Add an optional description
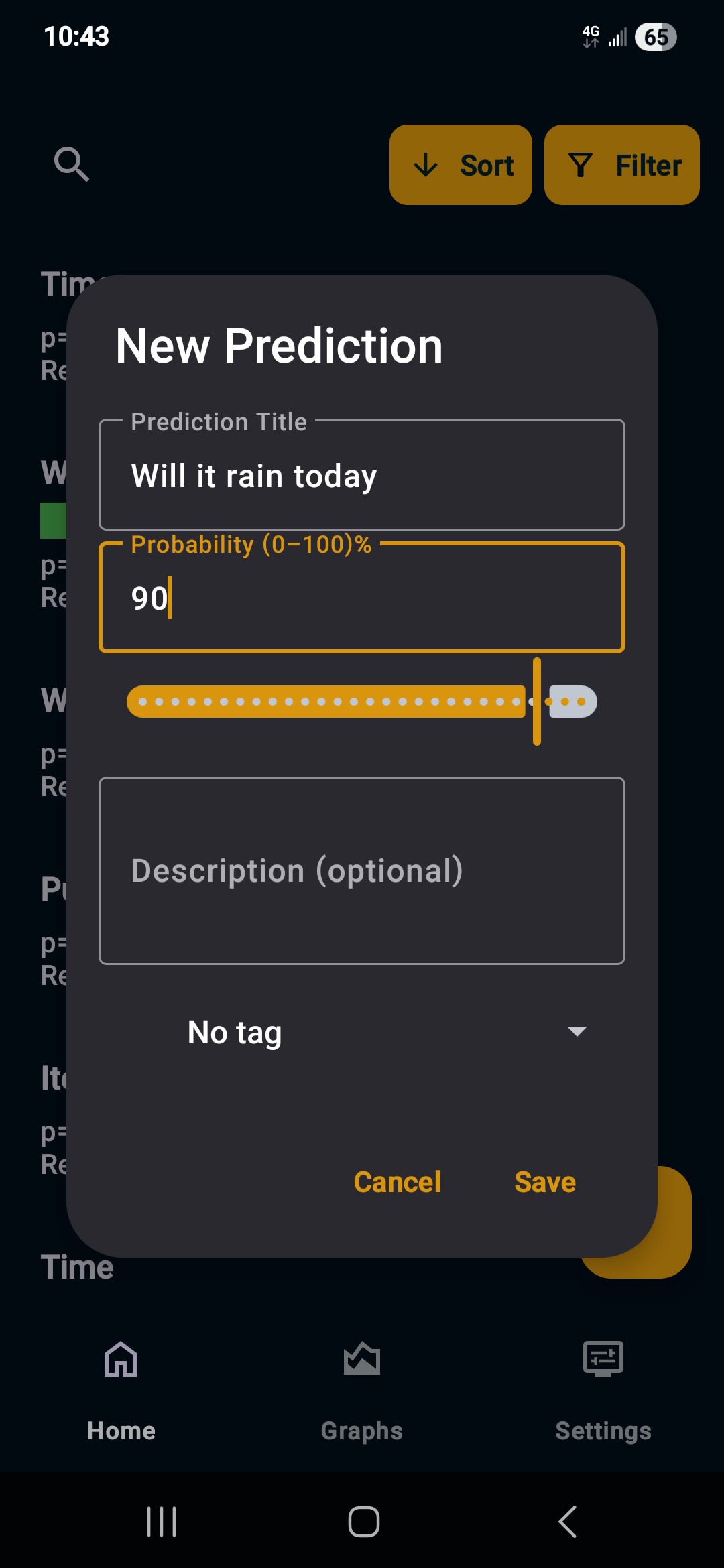Image resolution: width=724 pixels, height=1568 pixels. 362,870
